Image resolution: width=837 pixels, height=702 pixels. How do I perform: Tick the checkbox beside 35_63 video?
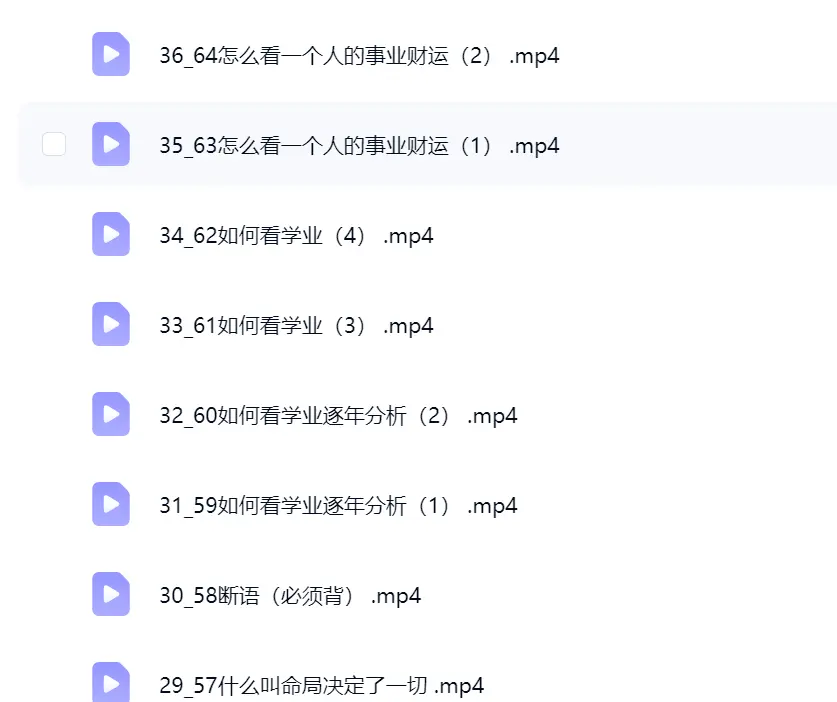54,144
